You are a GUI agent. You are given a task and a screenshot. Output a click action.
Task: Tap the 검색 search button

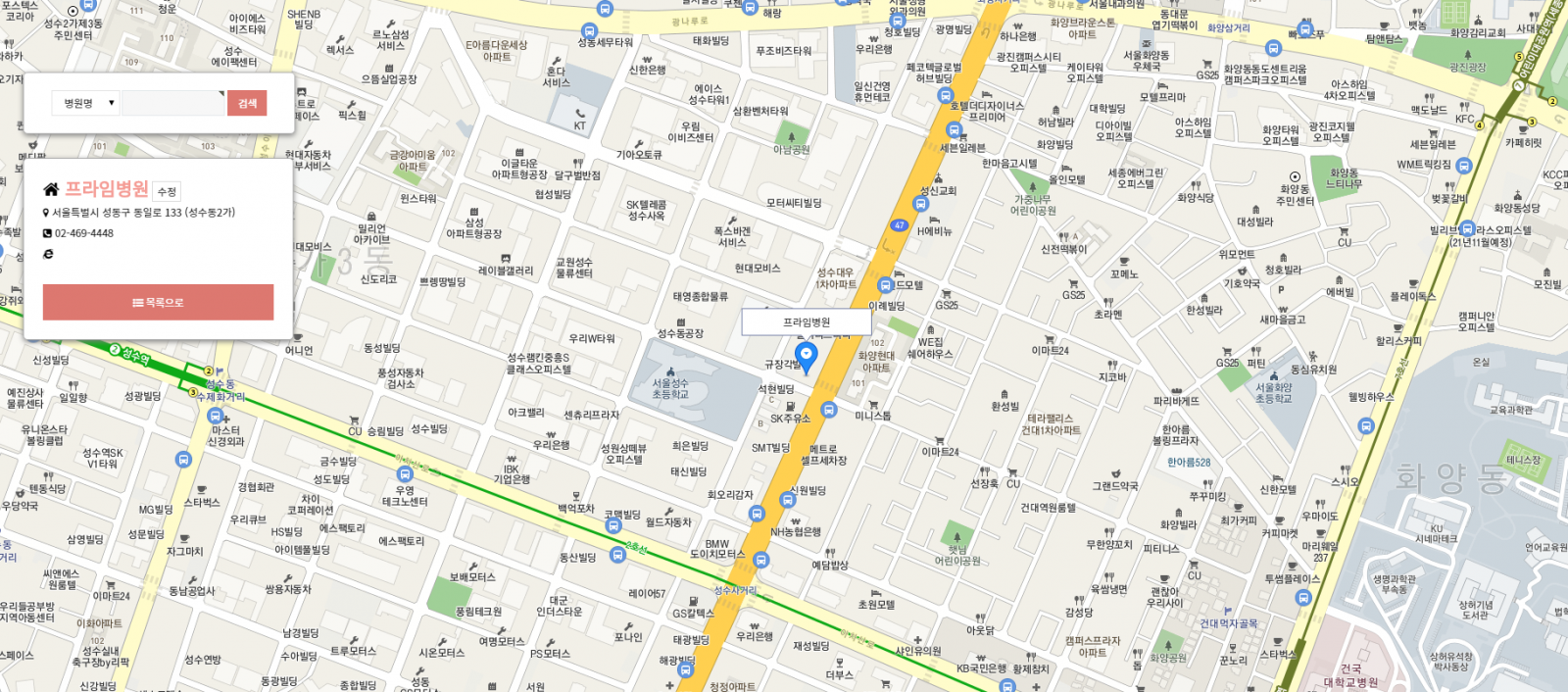point(247,103)
